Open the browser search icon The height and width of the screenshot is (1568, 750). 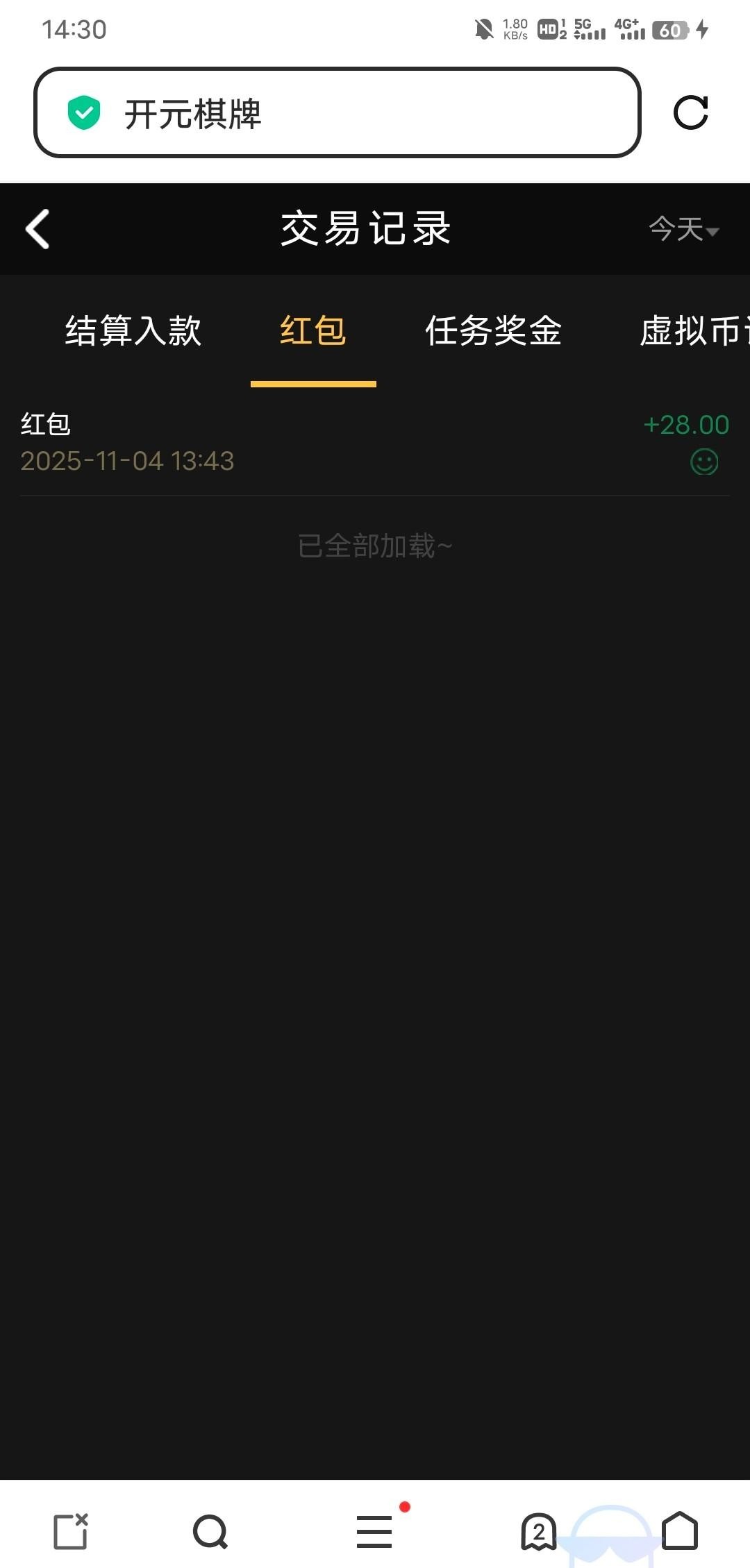pos(210,1531)
